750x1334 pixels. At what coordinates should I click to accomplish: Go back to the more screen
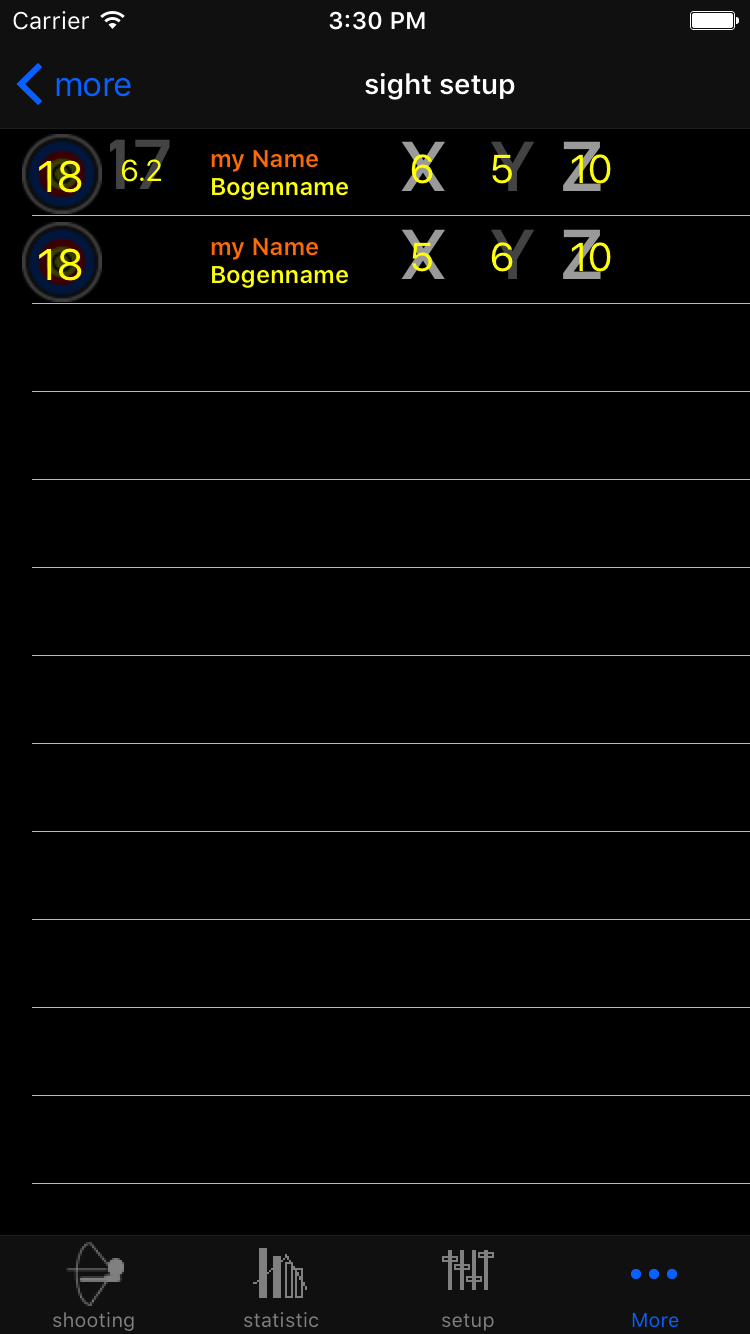click(x=74, y=85)
